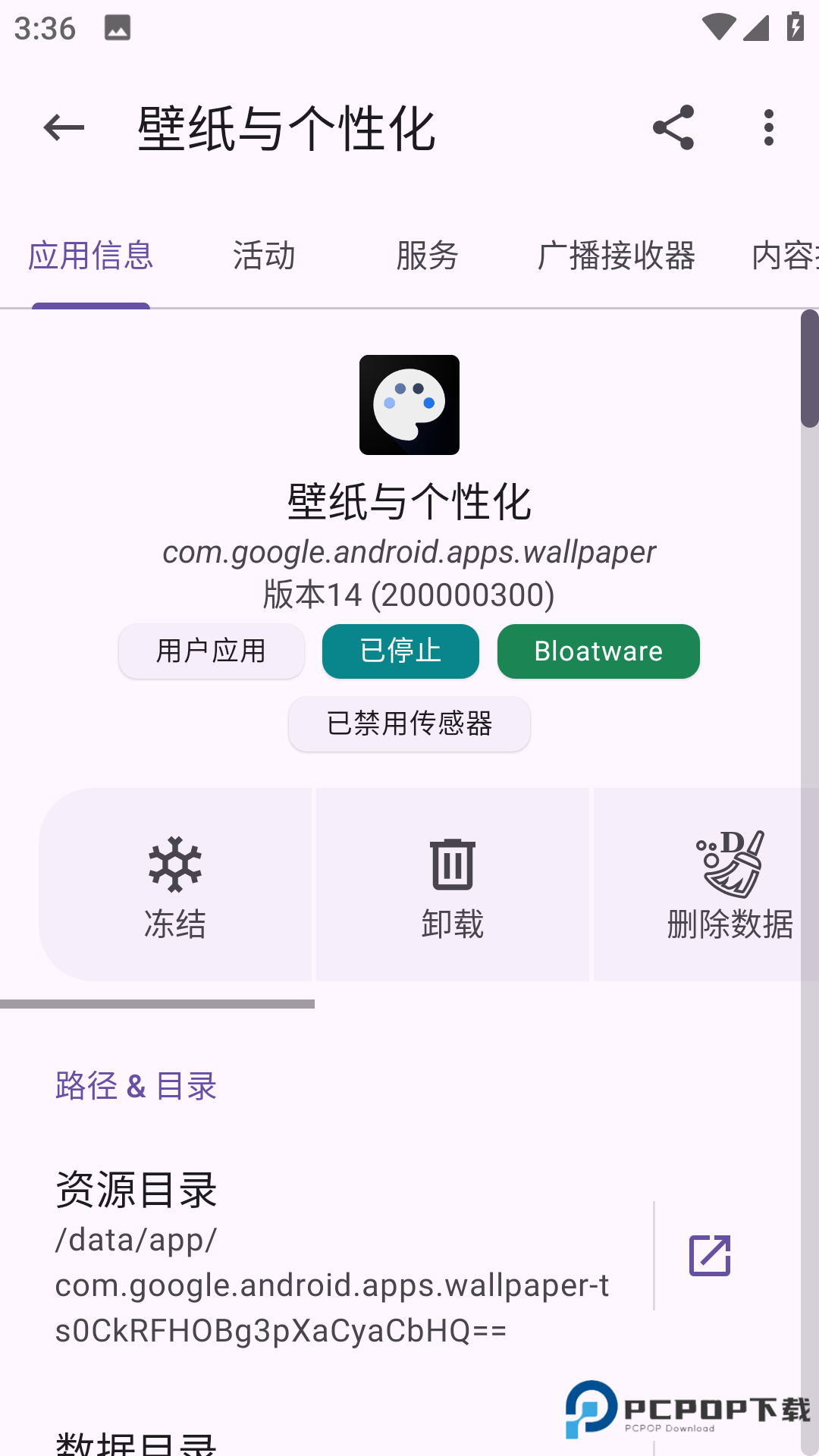Tap the 已禁用传感器 sensor chip
Viewport: 819px width, 1456px height.
pyautogui.click(x=409, y=724)
